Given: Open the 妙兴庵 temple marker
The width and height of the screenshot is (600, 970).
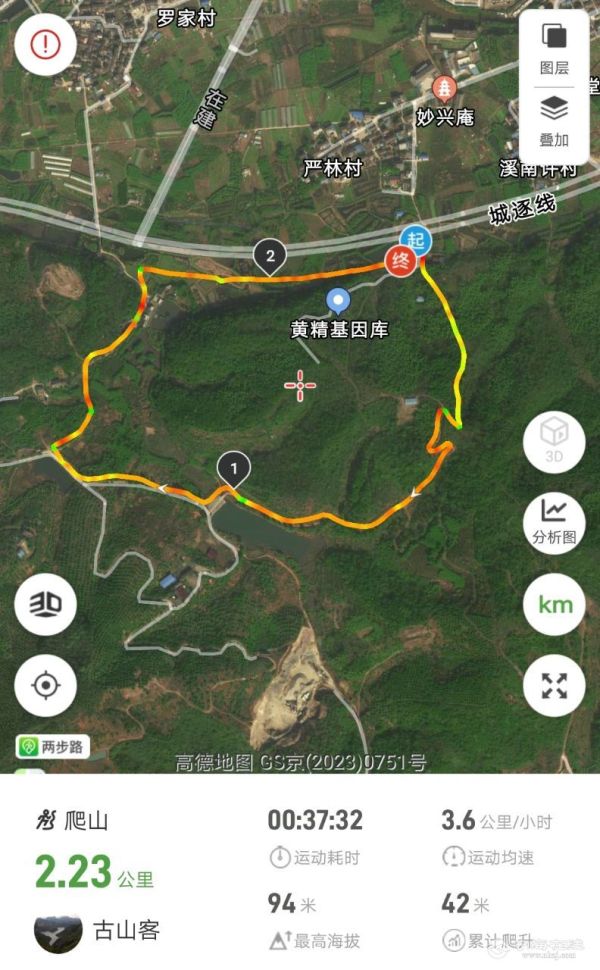Looking at the screenshot, I should [443, 90].
